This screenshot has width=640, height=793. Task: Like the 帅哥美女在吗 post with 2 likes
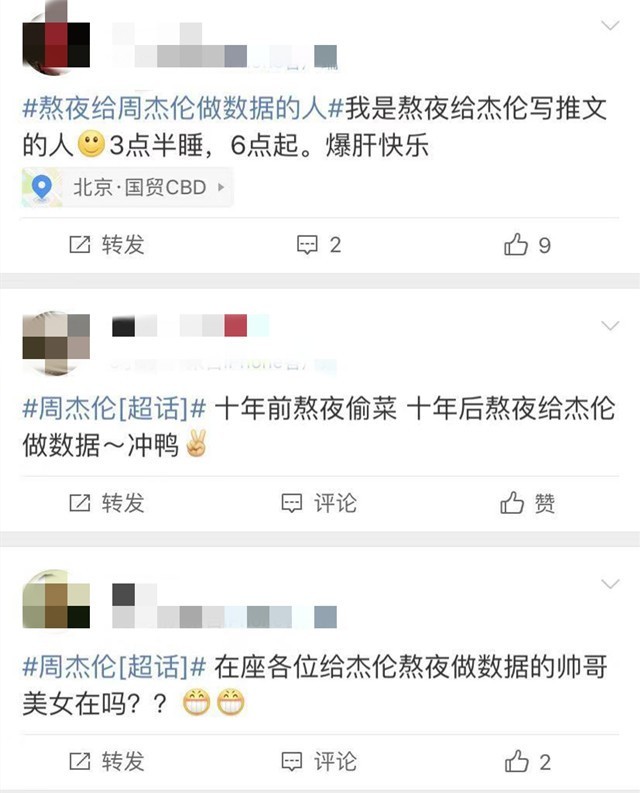coord(527,761)
